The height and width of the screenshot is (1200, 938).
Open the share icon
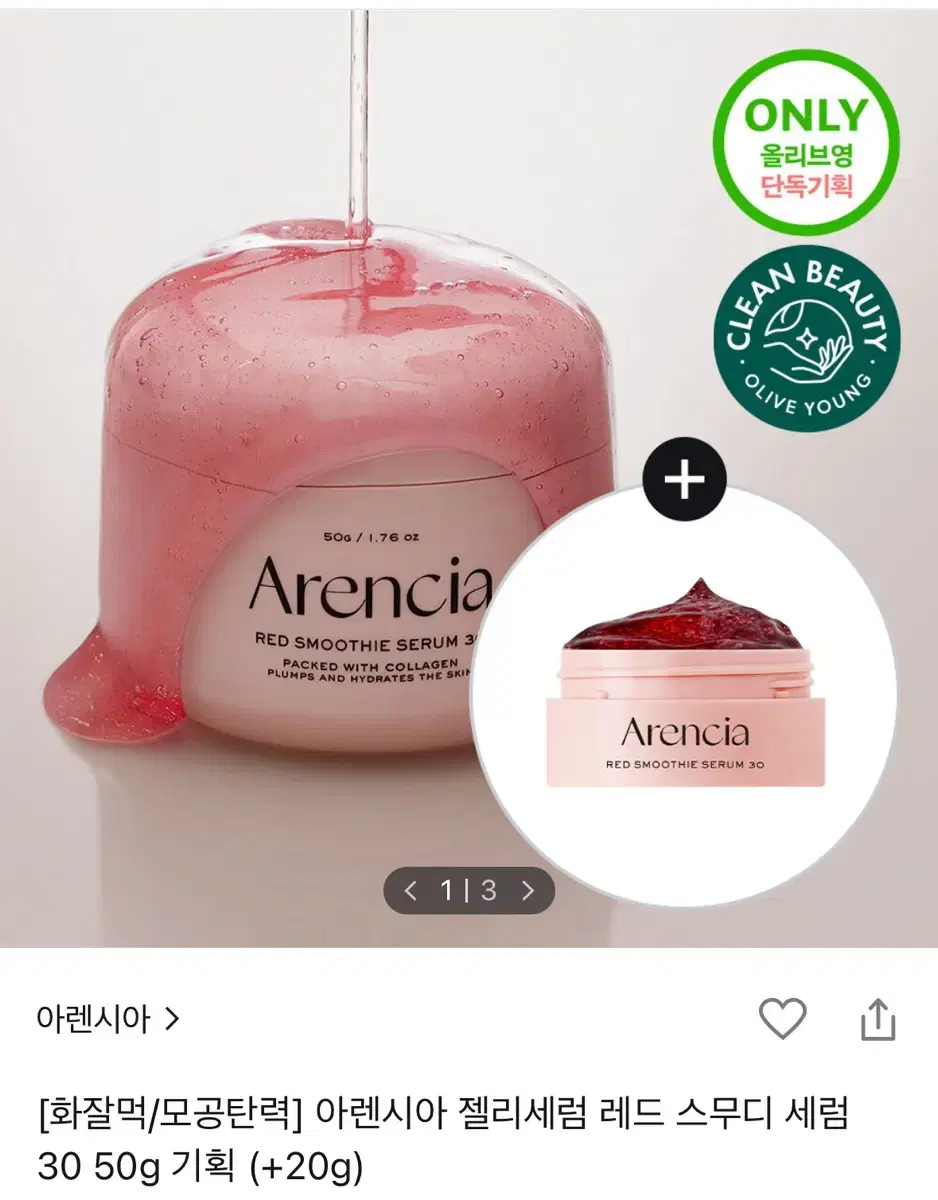(879, 1016)
